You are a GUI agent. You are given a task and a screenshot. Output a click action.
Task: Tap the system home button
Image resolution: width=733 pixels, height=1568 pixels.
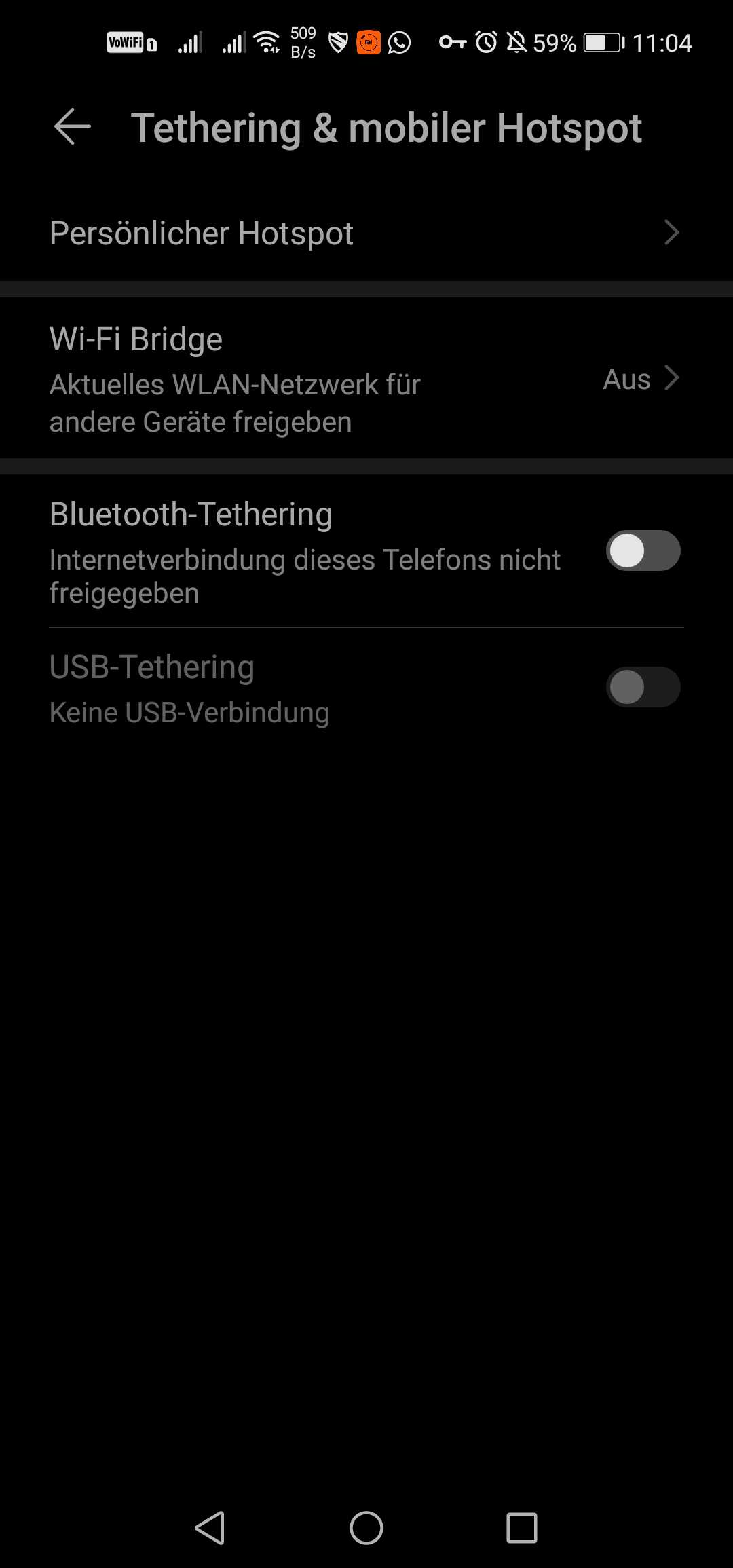point(366,1528)
